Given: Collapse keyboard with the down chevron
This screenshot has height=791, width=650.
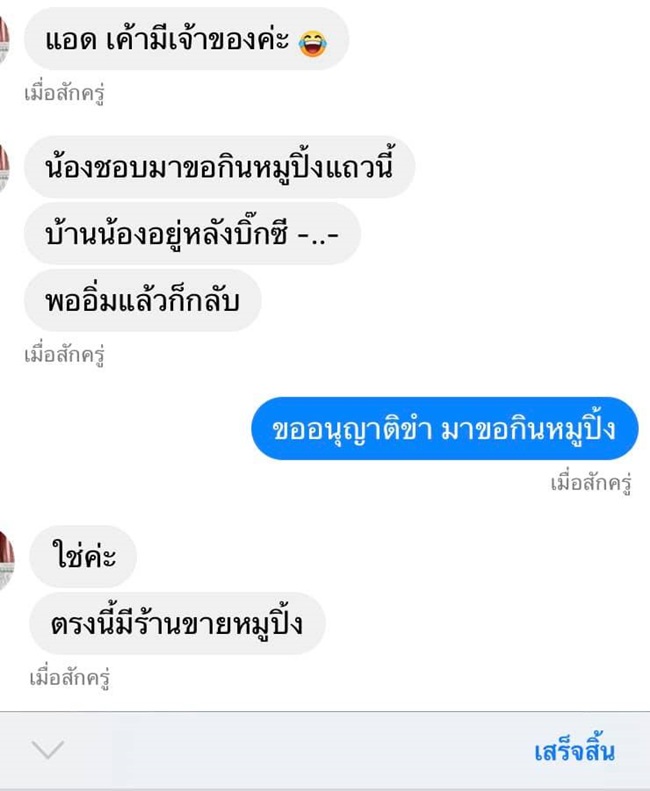Looking at the screenshot, I should click(47, 750).
